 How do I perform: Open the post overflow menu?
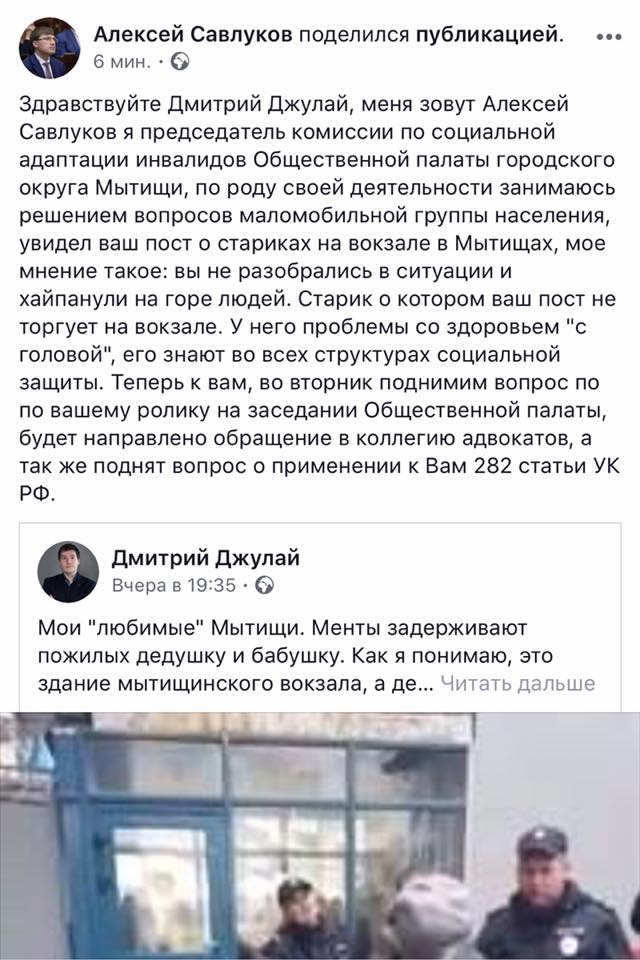608,37
